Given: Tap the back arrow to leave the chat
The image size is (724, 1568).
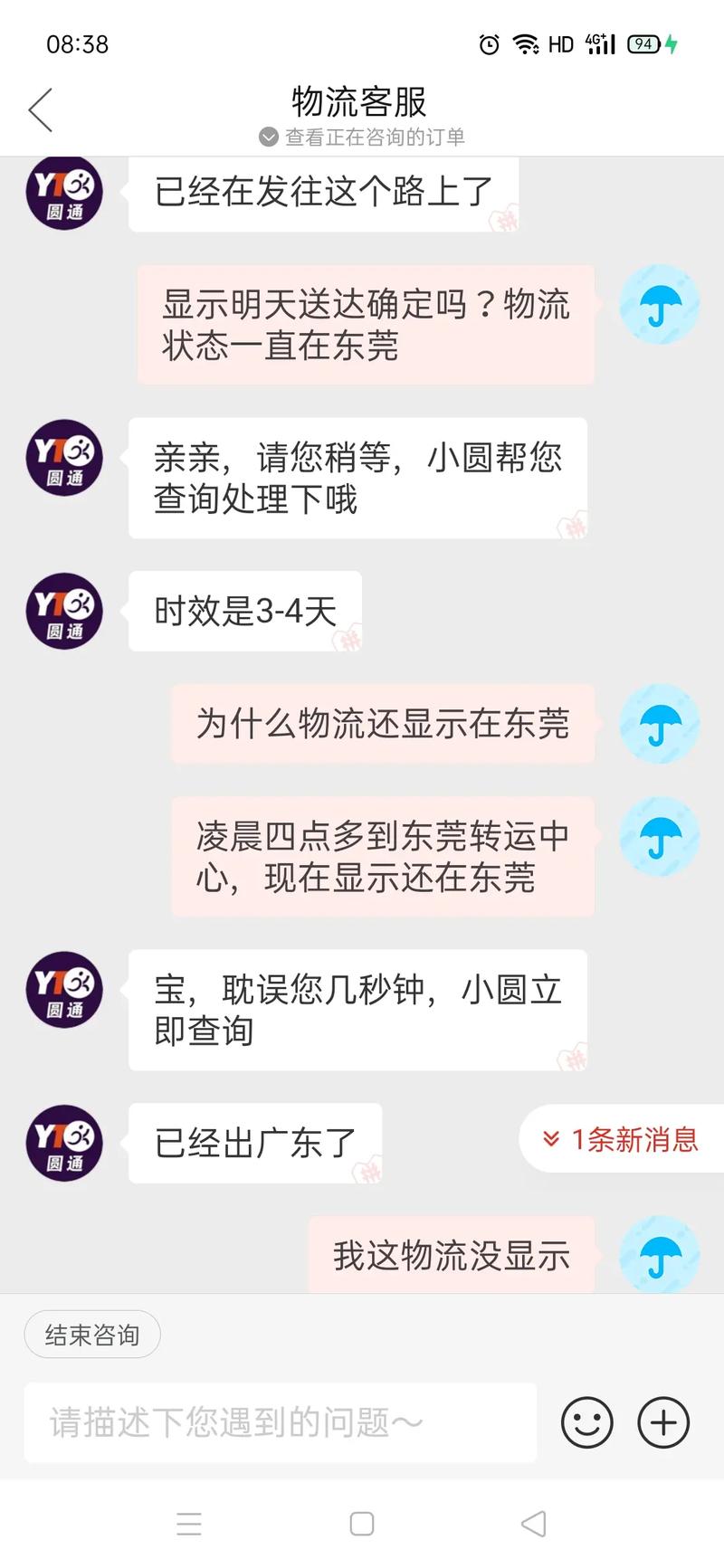Looking at the screenshot, I should (x=40, y=109).
